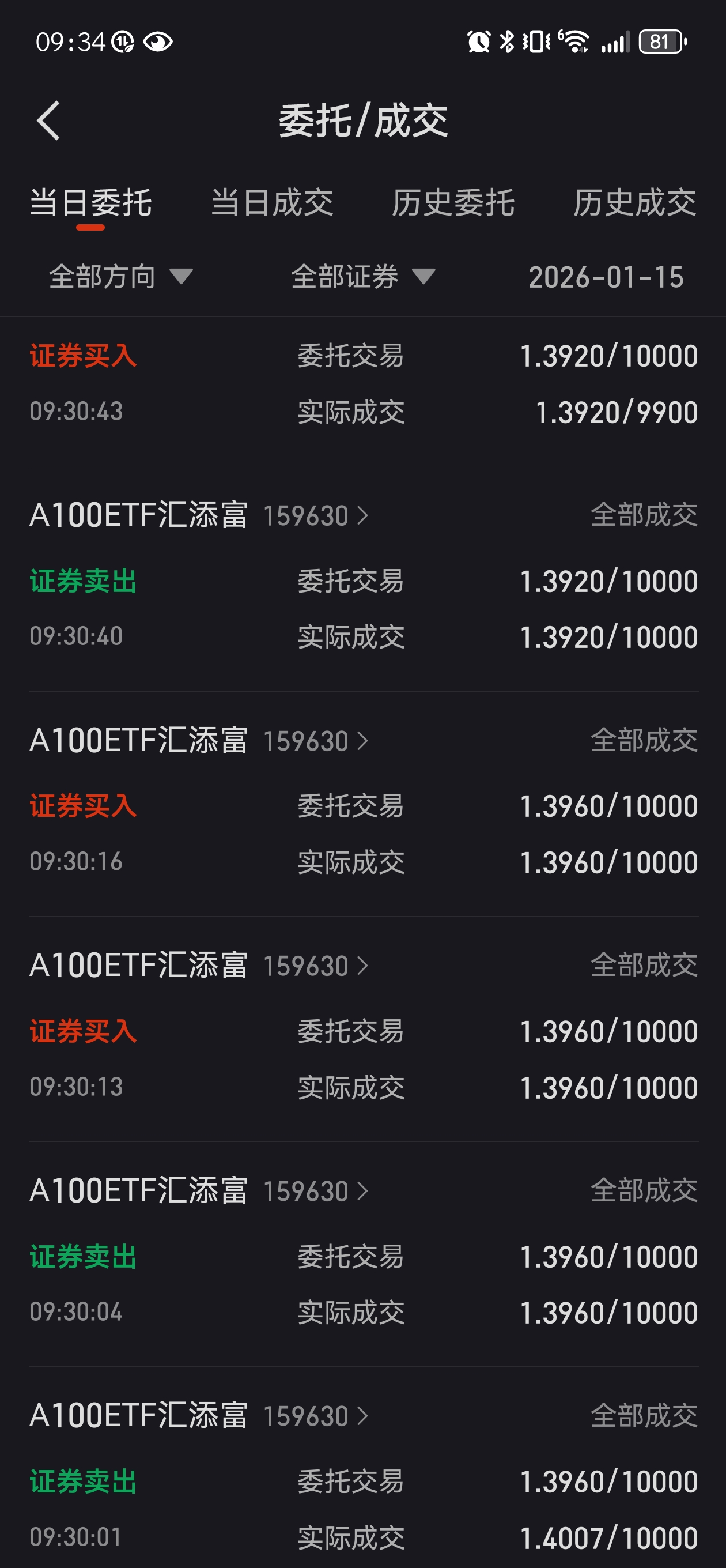The width and height of the screenshot is (726, 1568).
Task: View the 历史成交 tab
Action: (x=634, y=203)
